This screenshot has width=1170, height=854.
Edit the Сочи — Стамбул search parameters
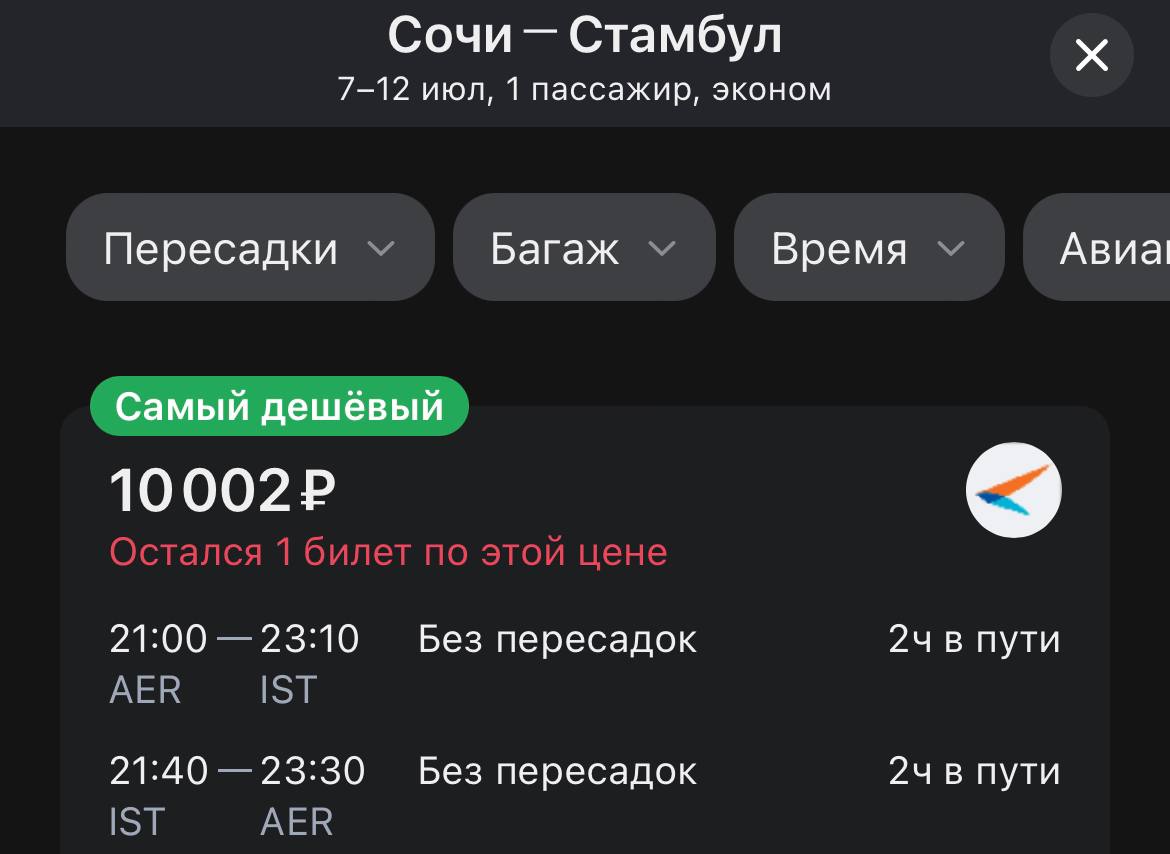point(584,60)
